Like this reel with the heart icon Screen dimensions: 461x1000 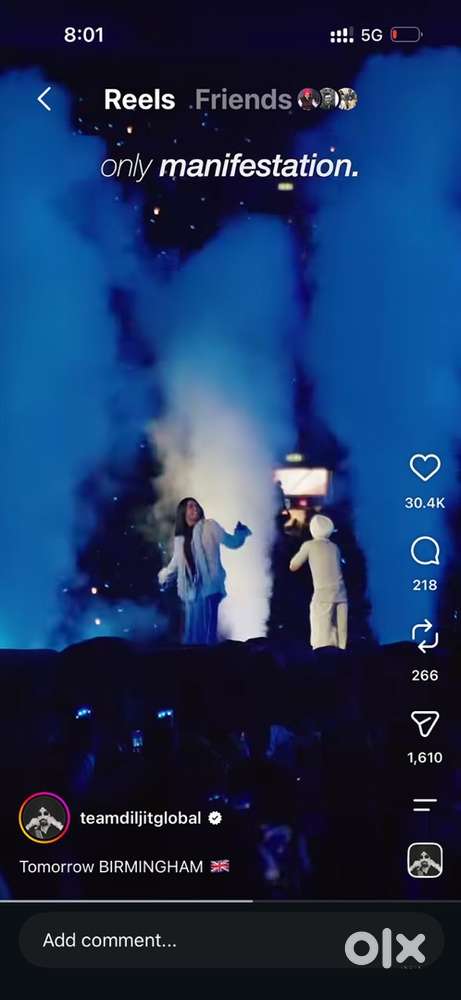click(425, 467)
